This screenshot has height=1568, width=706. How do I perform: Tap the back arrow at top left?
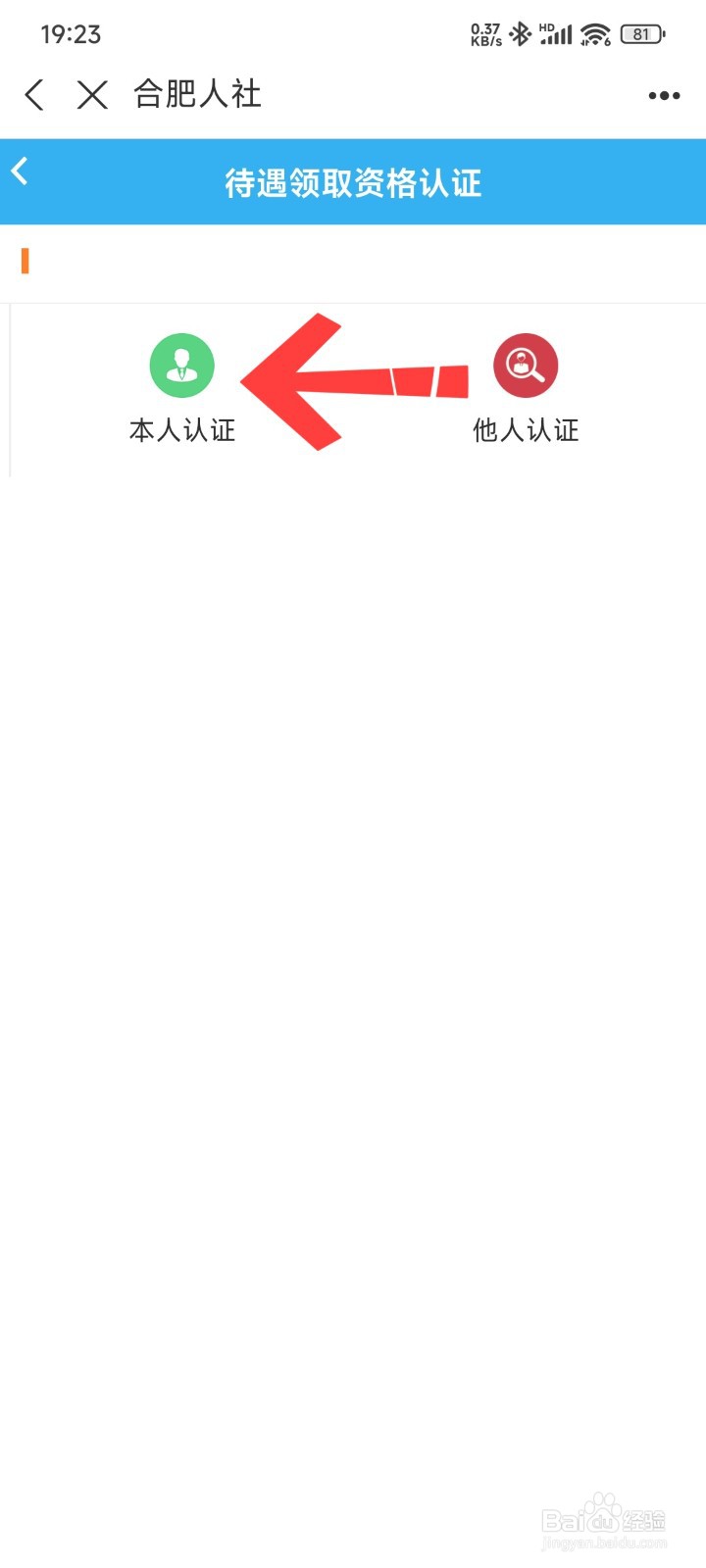tap(33, 94)
